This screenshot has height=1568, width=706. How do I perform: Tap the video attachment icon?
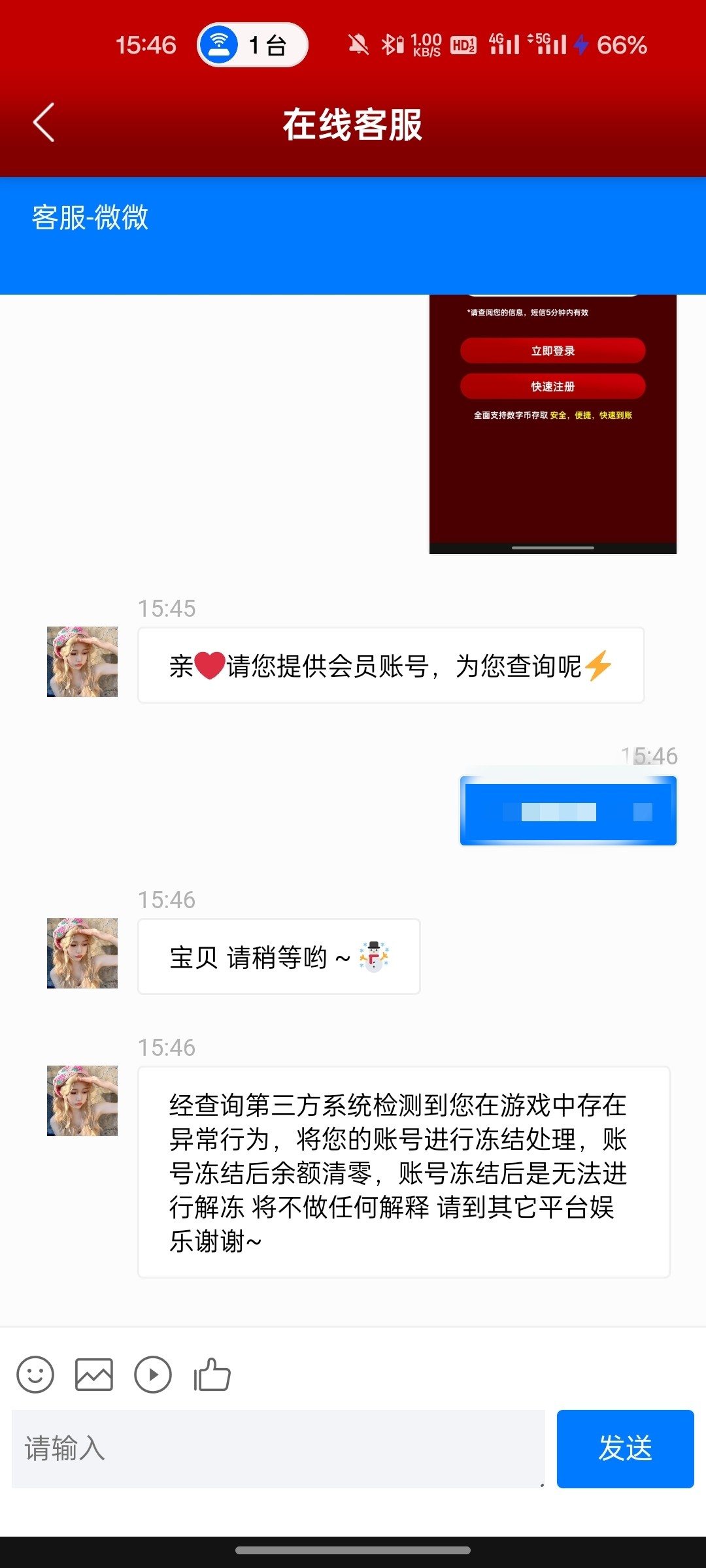(x=154, y=1375)
